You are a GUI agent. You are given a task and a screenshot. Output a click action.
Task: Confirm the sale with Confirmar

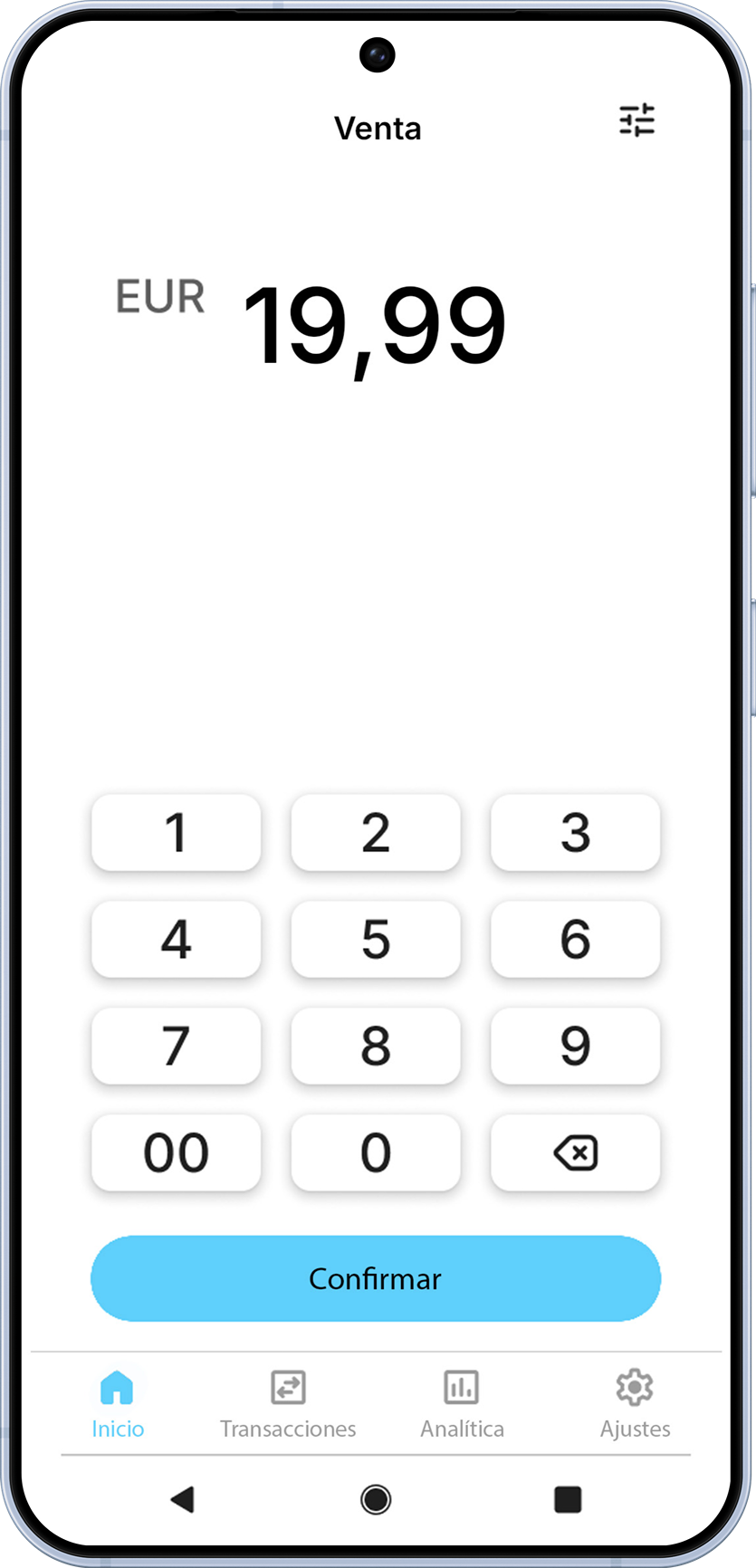point(376,1278)
